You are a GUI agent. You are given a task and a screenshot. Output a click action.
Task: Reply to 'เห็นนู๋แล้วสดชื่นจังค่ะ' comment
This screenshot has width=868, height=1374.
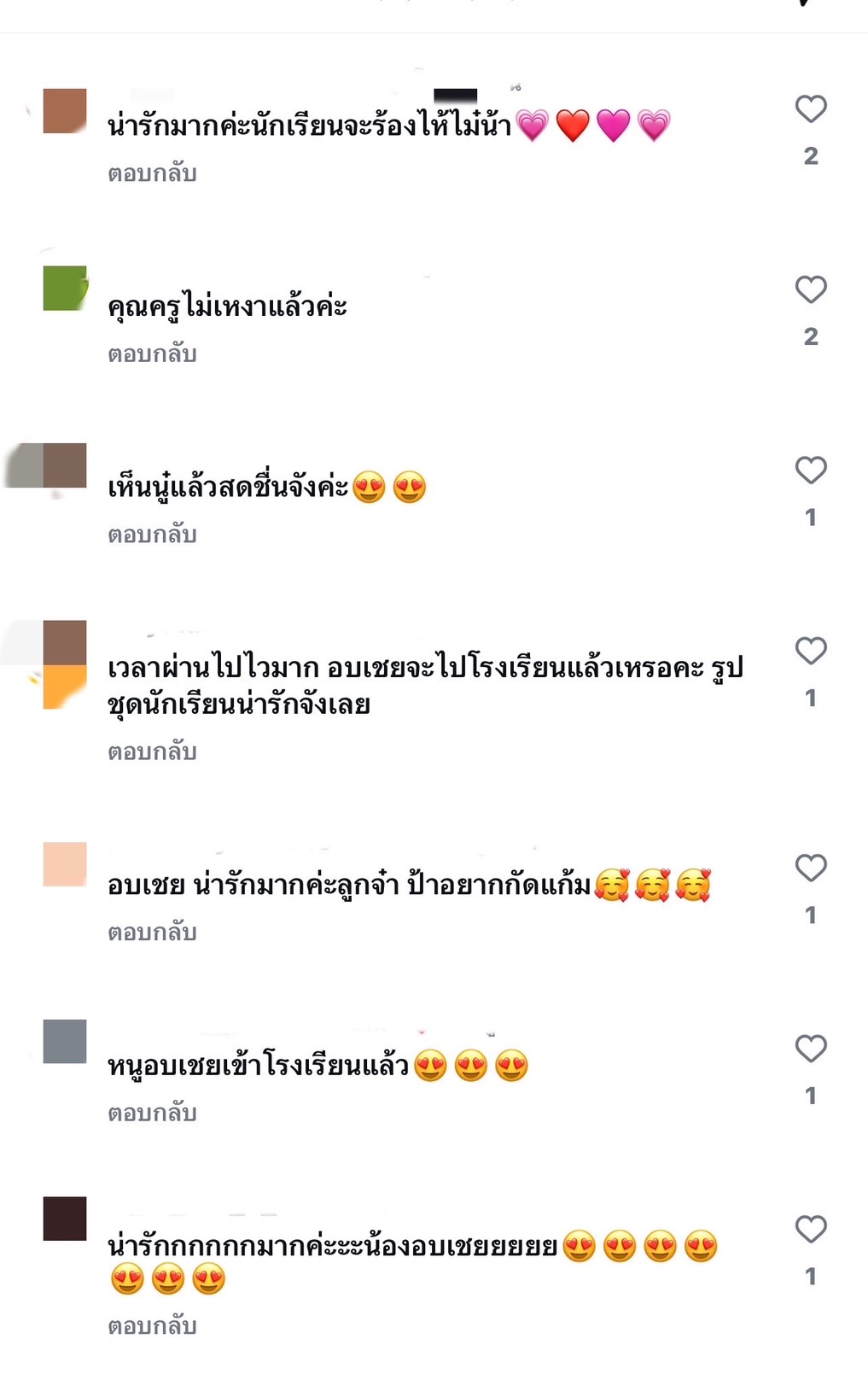(x=152, y=535)
